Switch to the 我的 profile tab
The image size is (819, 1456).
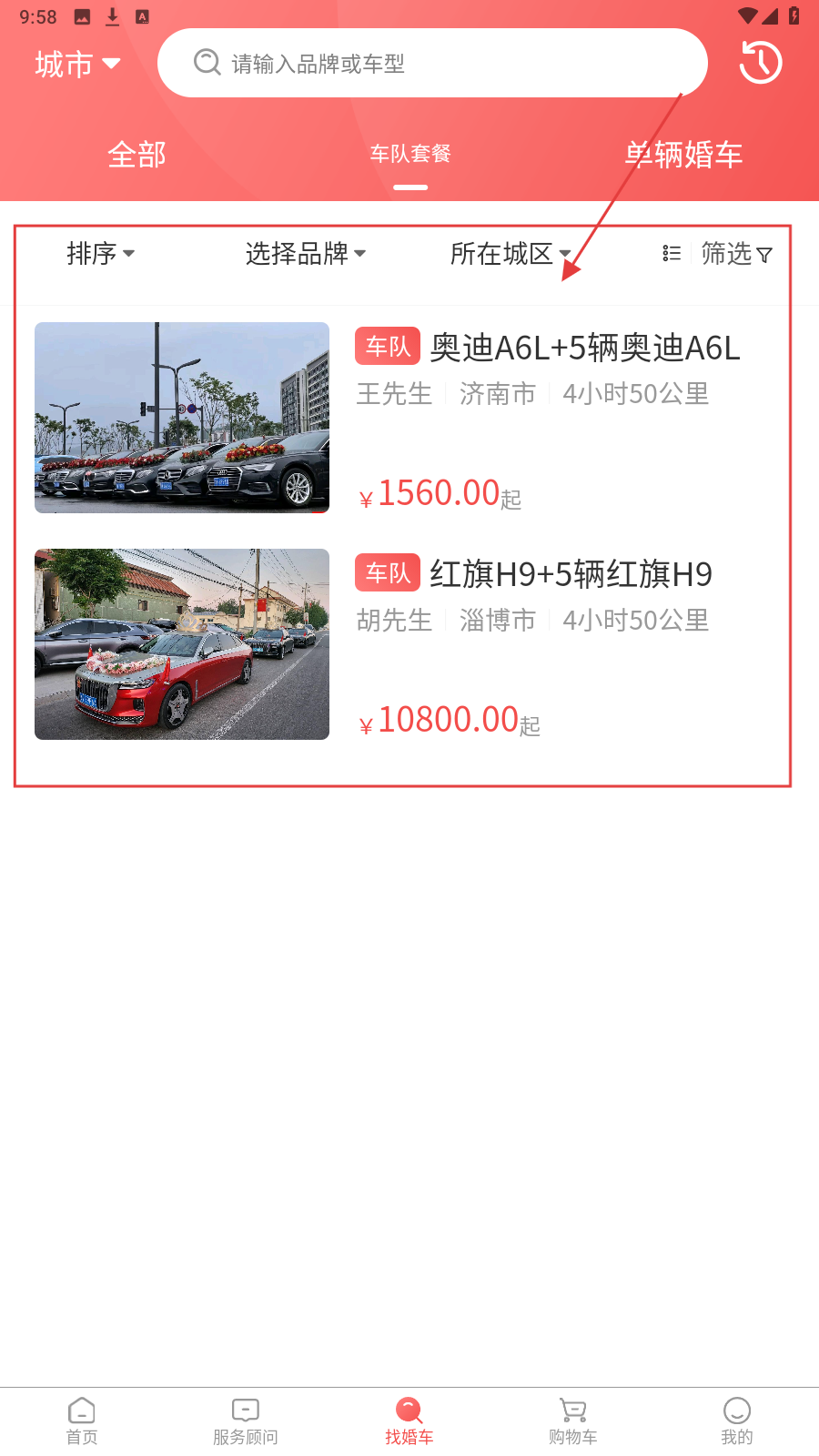pos(737,1421)
